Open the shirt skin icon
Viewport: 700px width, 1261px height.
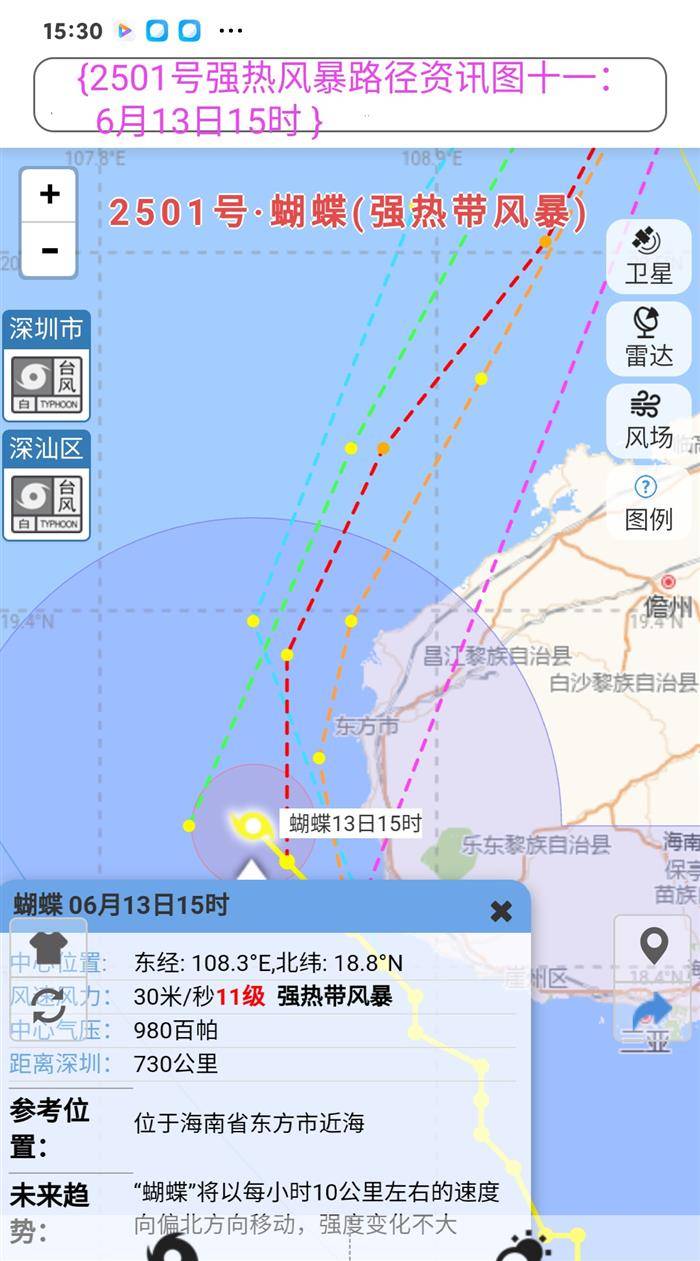(48, 945)
